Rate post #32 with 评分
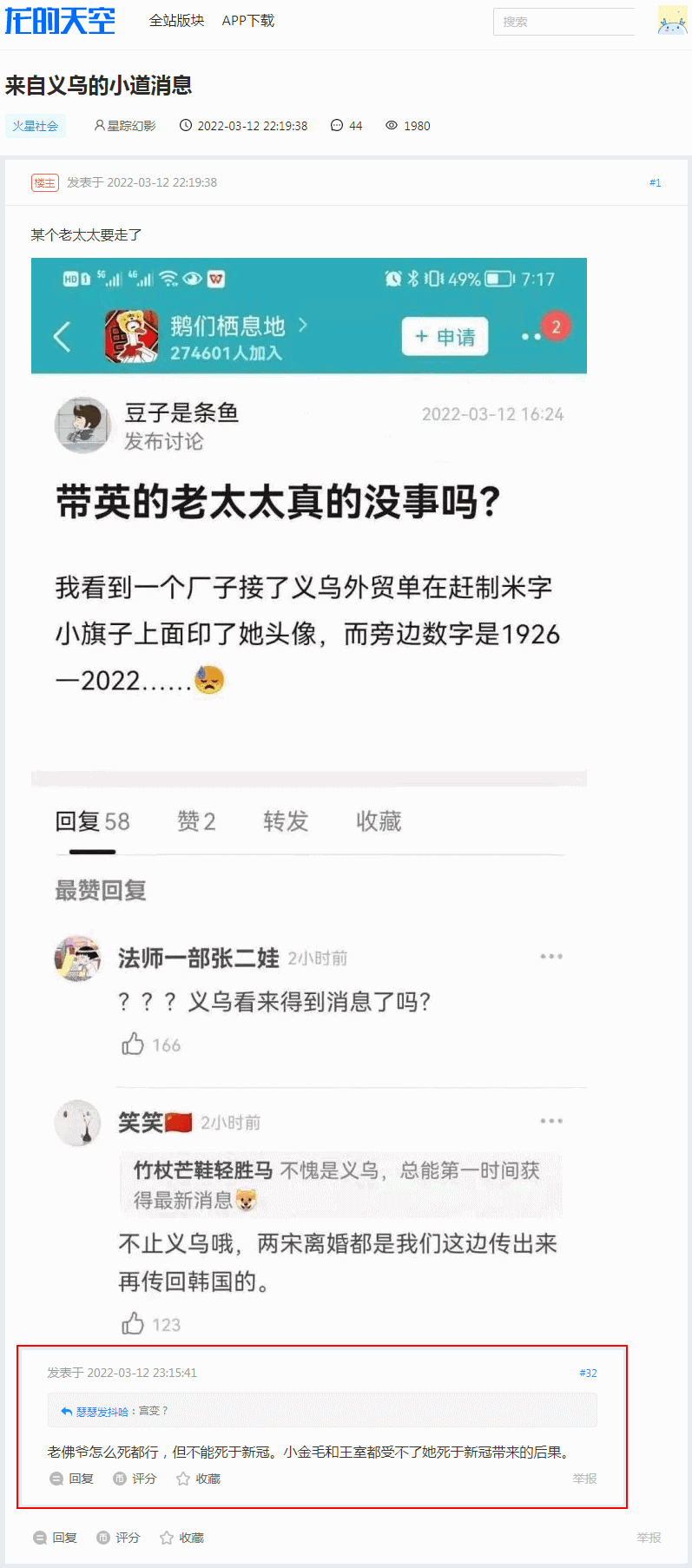The height and width of the screenshot is (1568, 692). click(136, 1479)
